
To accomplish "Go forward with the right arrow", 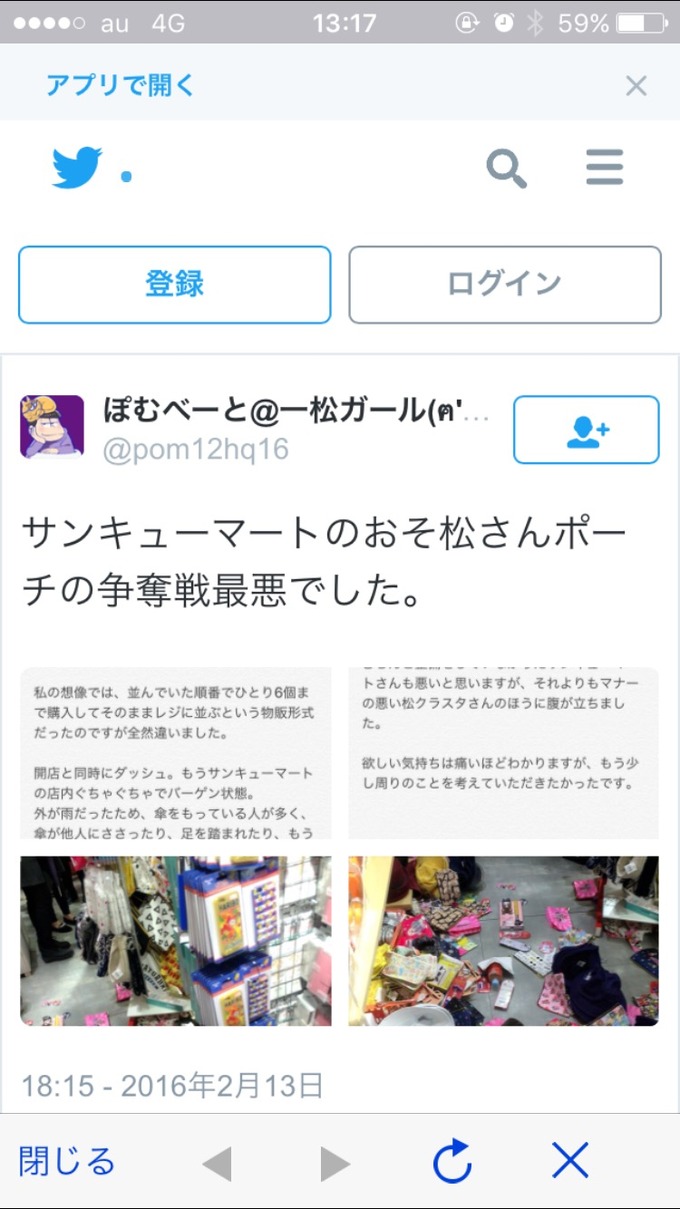I will coord(335,1163).
